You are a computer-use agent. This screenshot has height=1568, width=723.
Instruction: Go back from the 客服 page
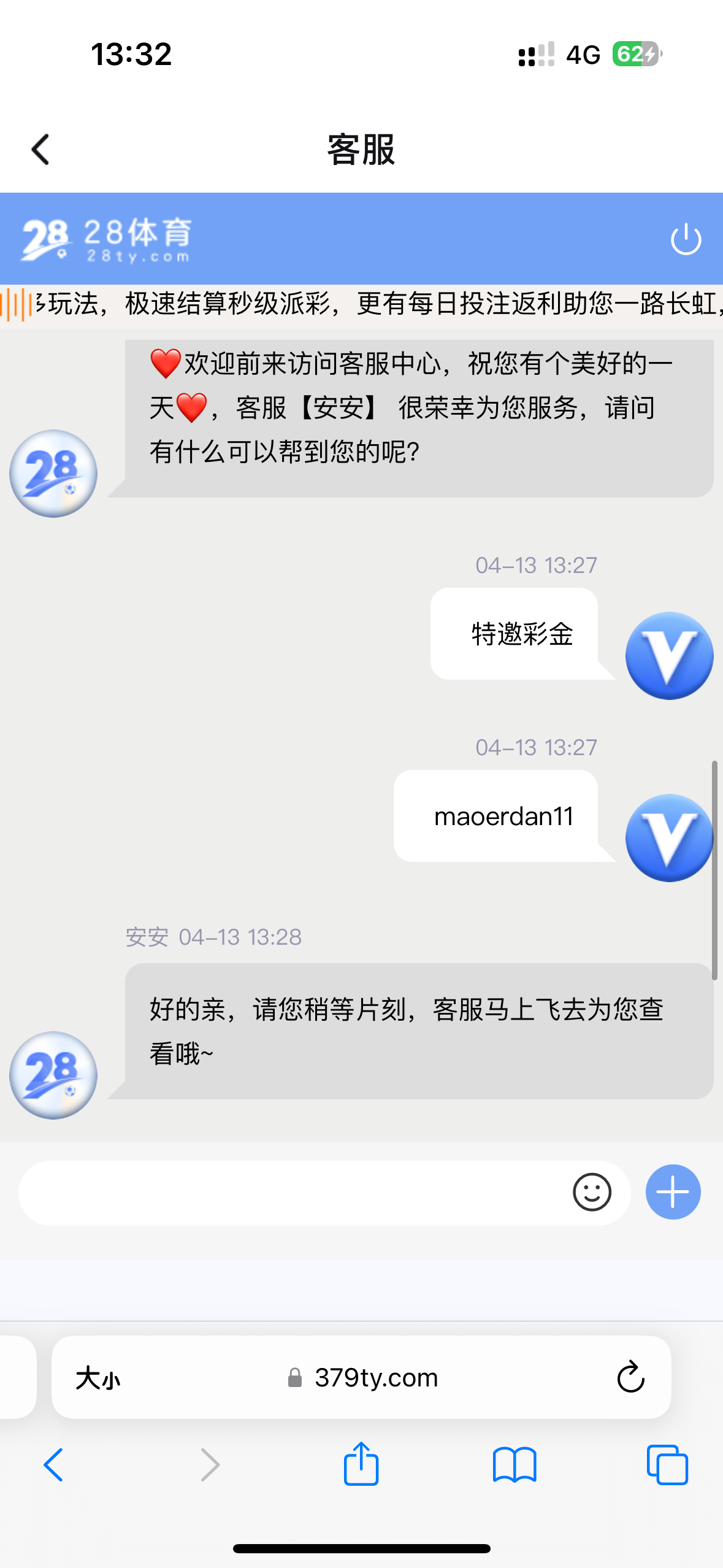40,150
